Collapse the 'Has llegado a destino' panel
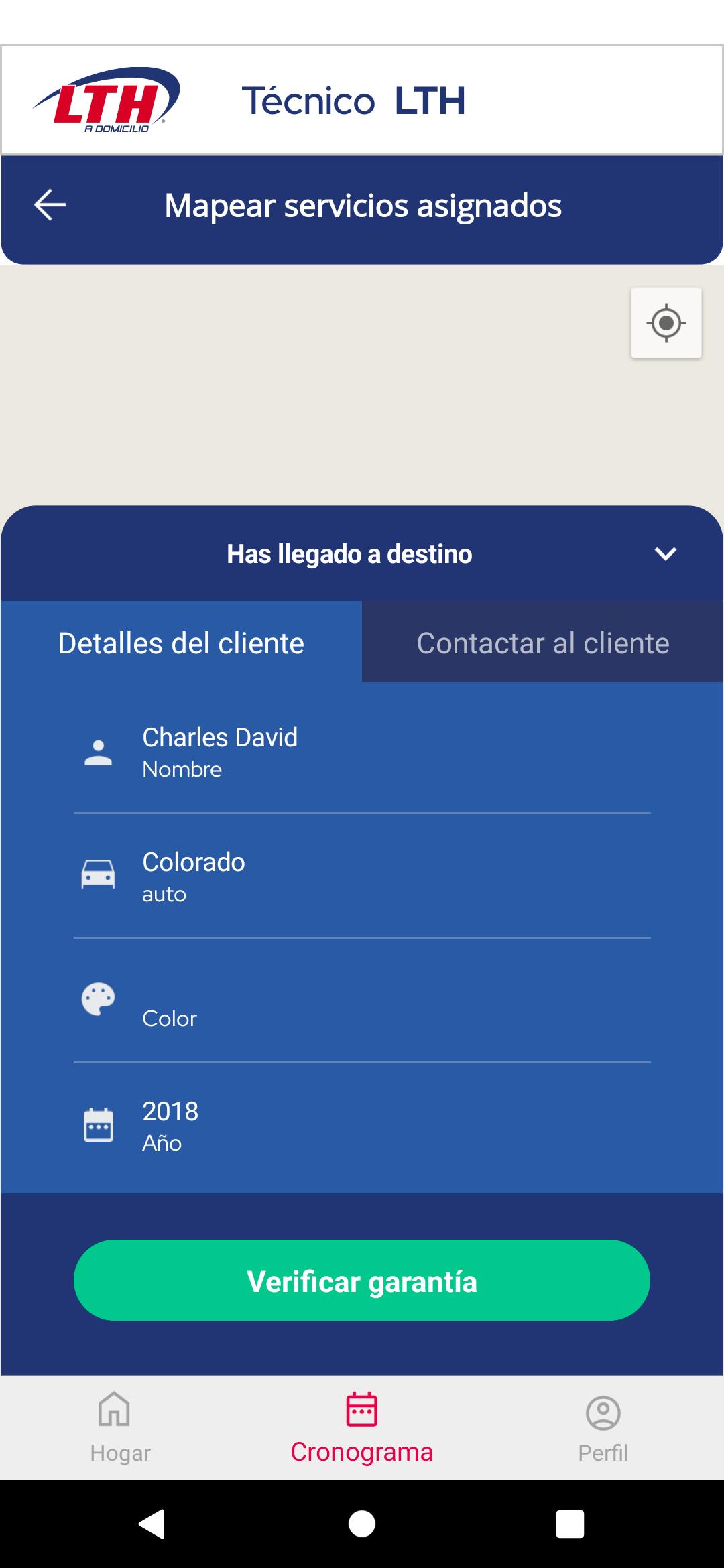Screen dimensions: 724x1568 [x=665, y=554]
